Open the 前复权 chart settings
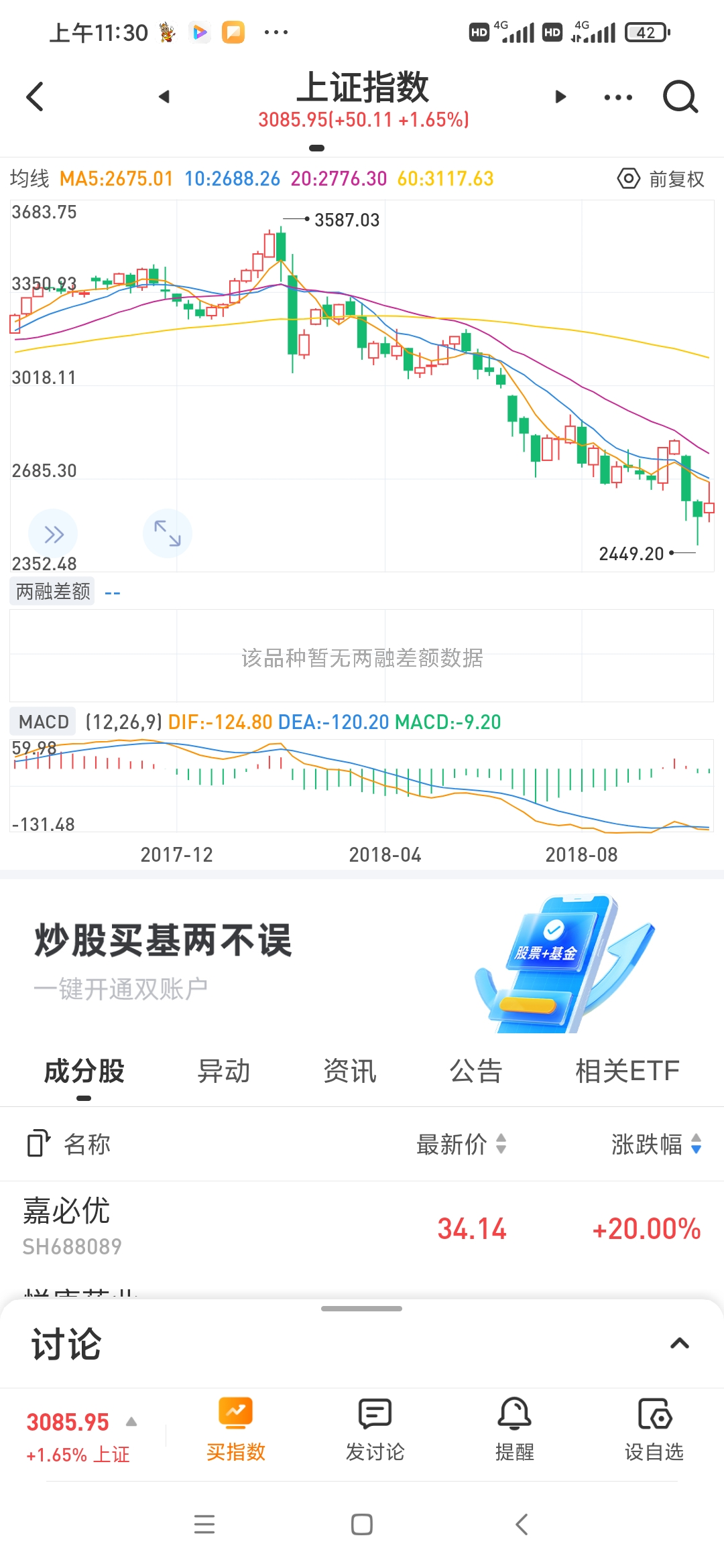The width and height of the screenshot is (724, 1568). click(661, 179)
